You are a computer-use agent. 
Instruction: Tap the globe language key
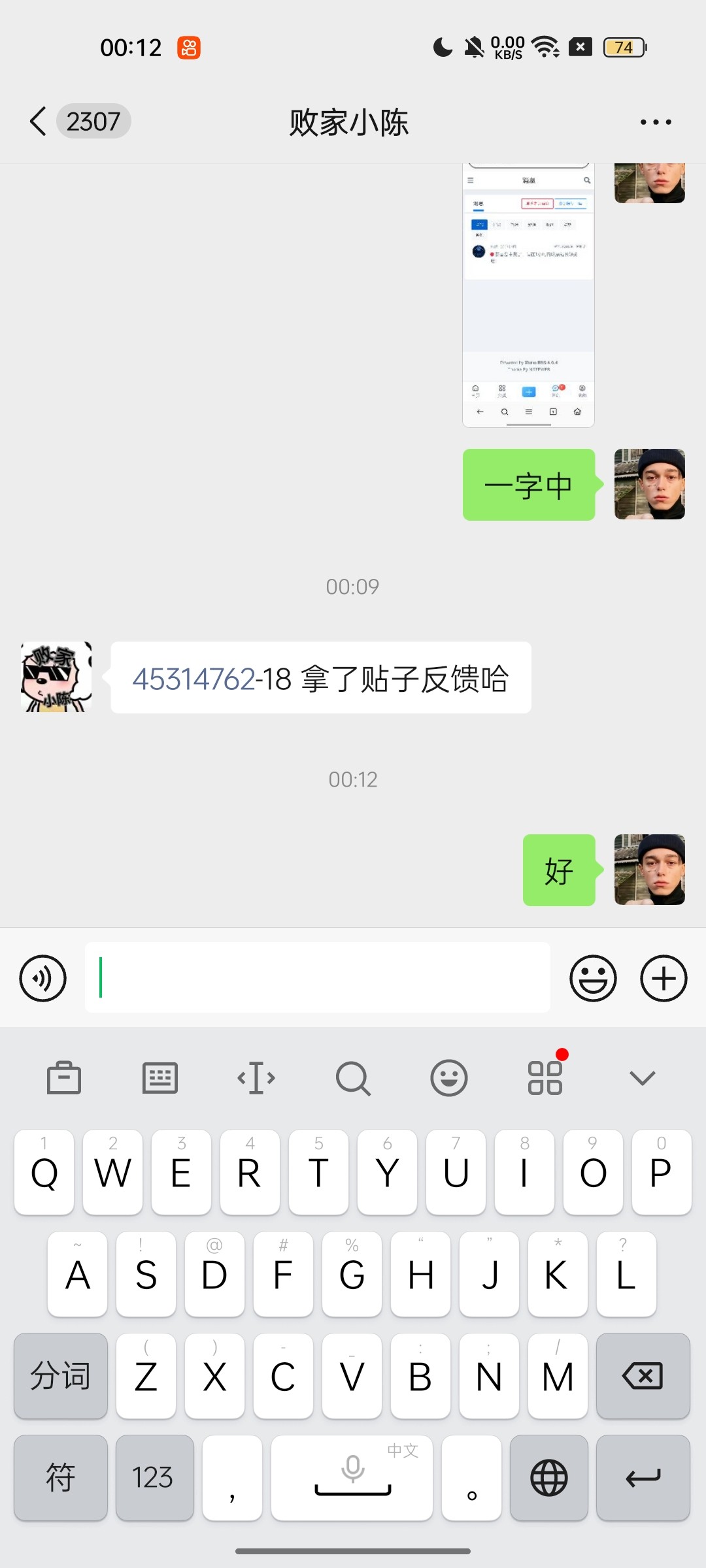(x=549, y=1478)
